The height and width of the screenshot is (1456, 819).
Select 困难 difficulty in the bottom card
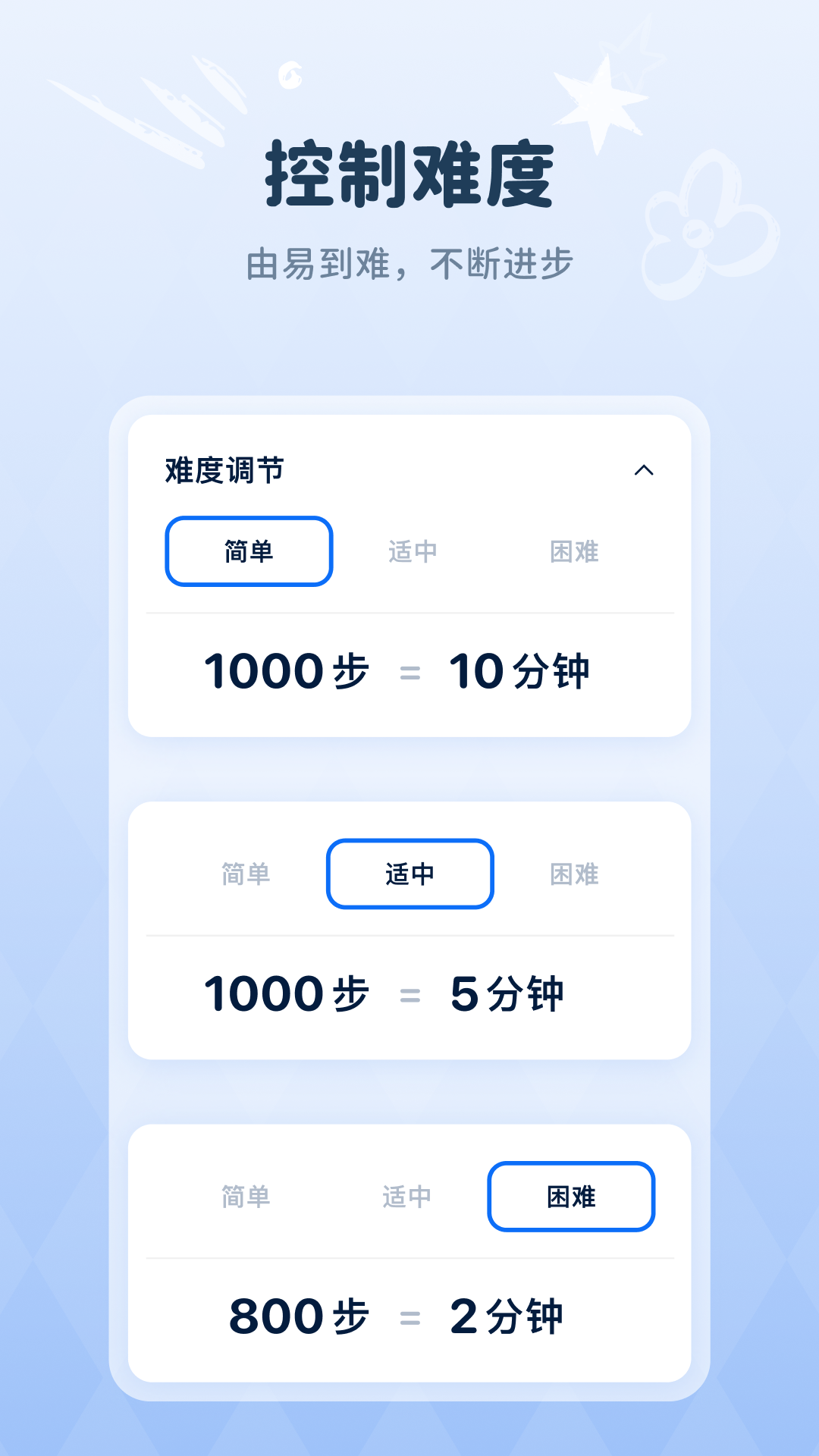pyautogui.click(x=571, y=1197)
